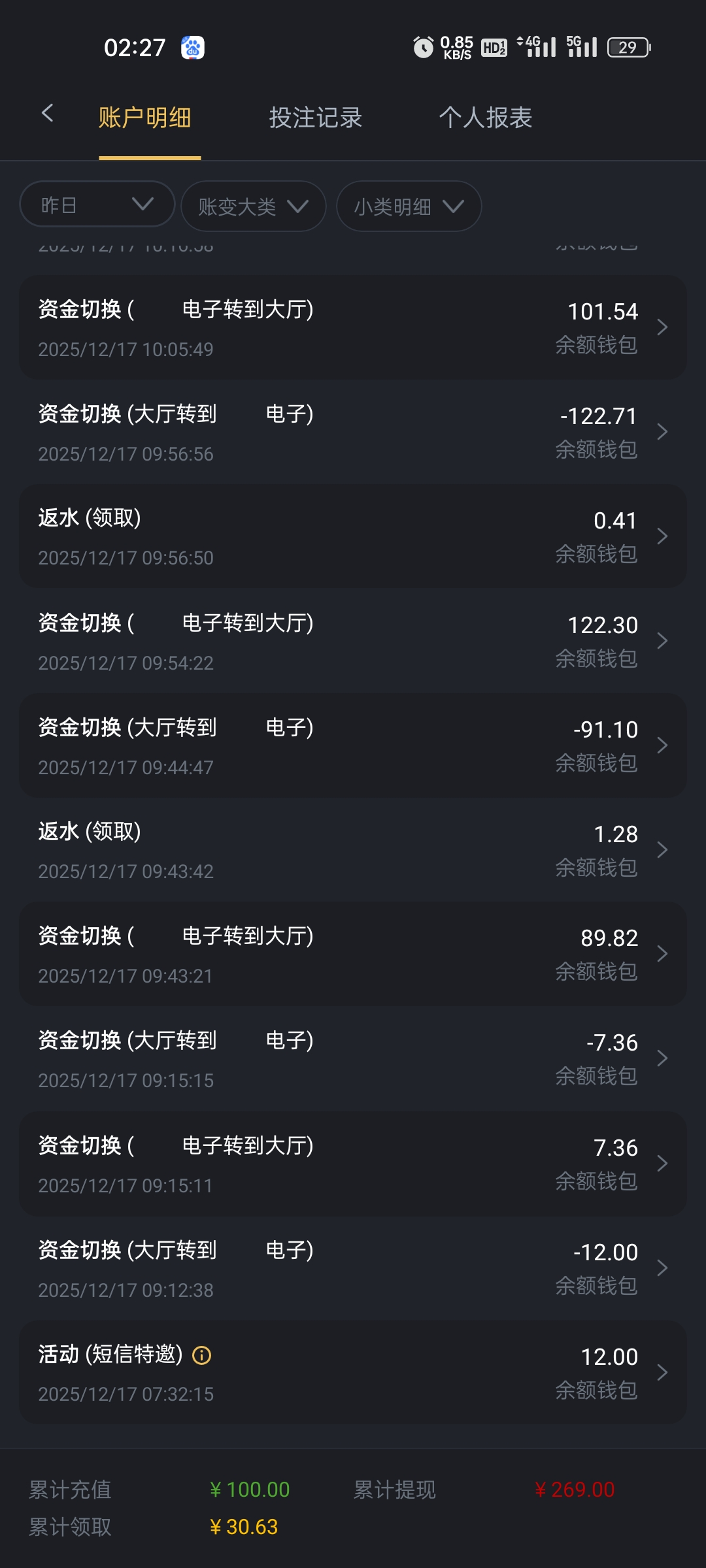Tap the info icon beside 活动 (短信特邀)

(x=202, y=1356)
